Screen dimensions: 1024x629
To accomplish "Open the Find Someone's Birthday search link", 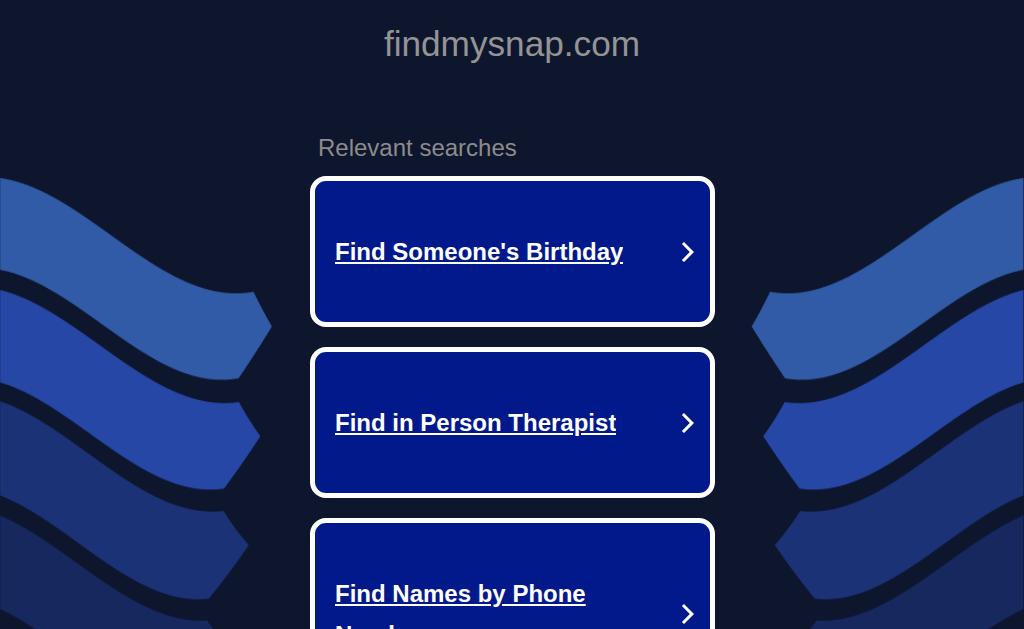I will pyautogui.click(x=479, y=252).
